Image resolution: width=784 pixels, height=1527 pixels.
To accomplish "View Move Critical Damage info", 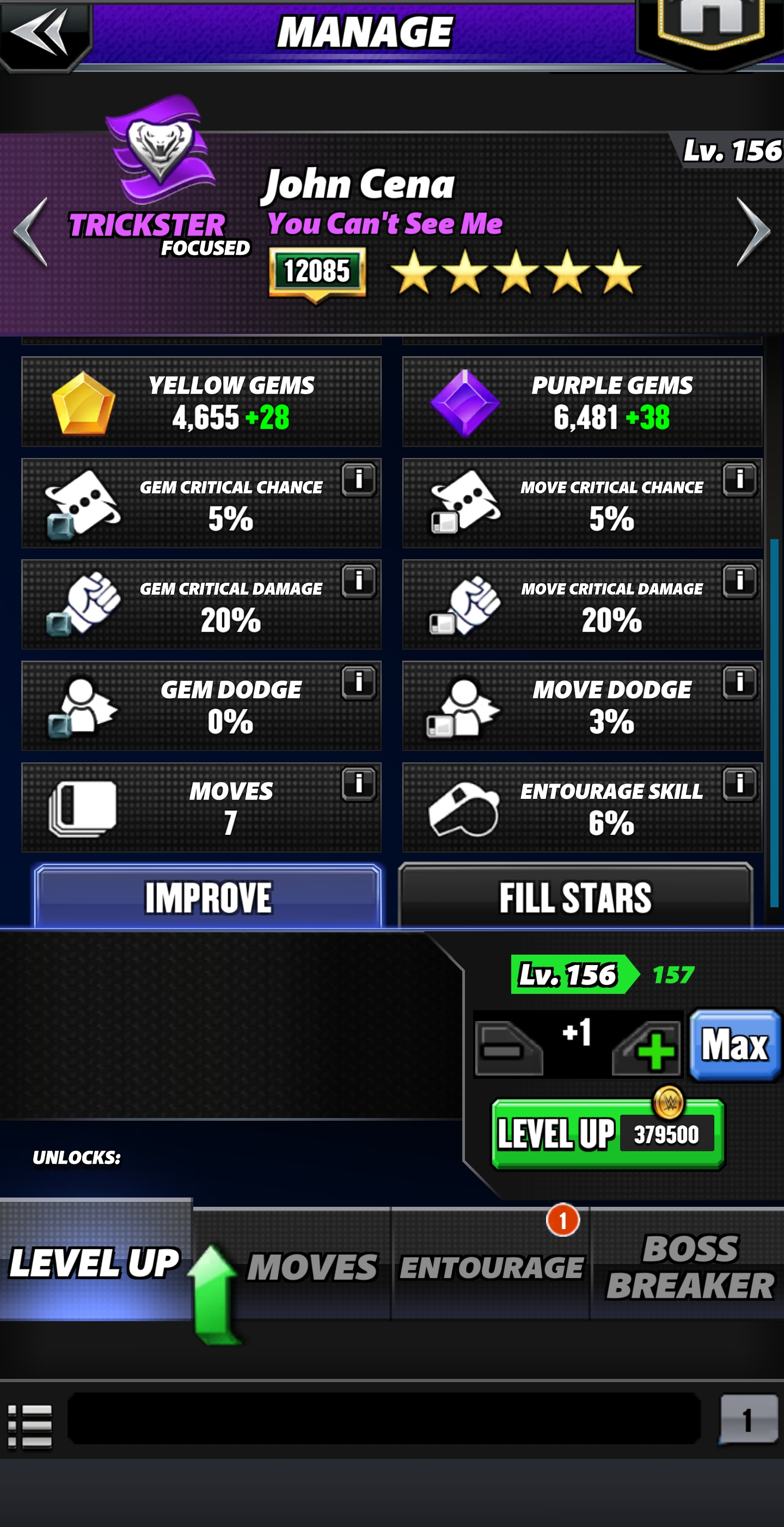I will [x=739, y=581].
